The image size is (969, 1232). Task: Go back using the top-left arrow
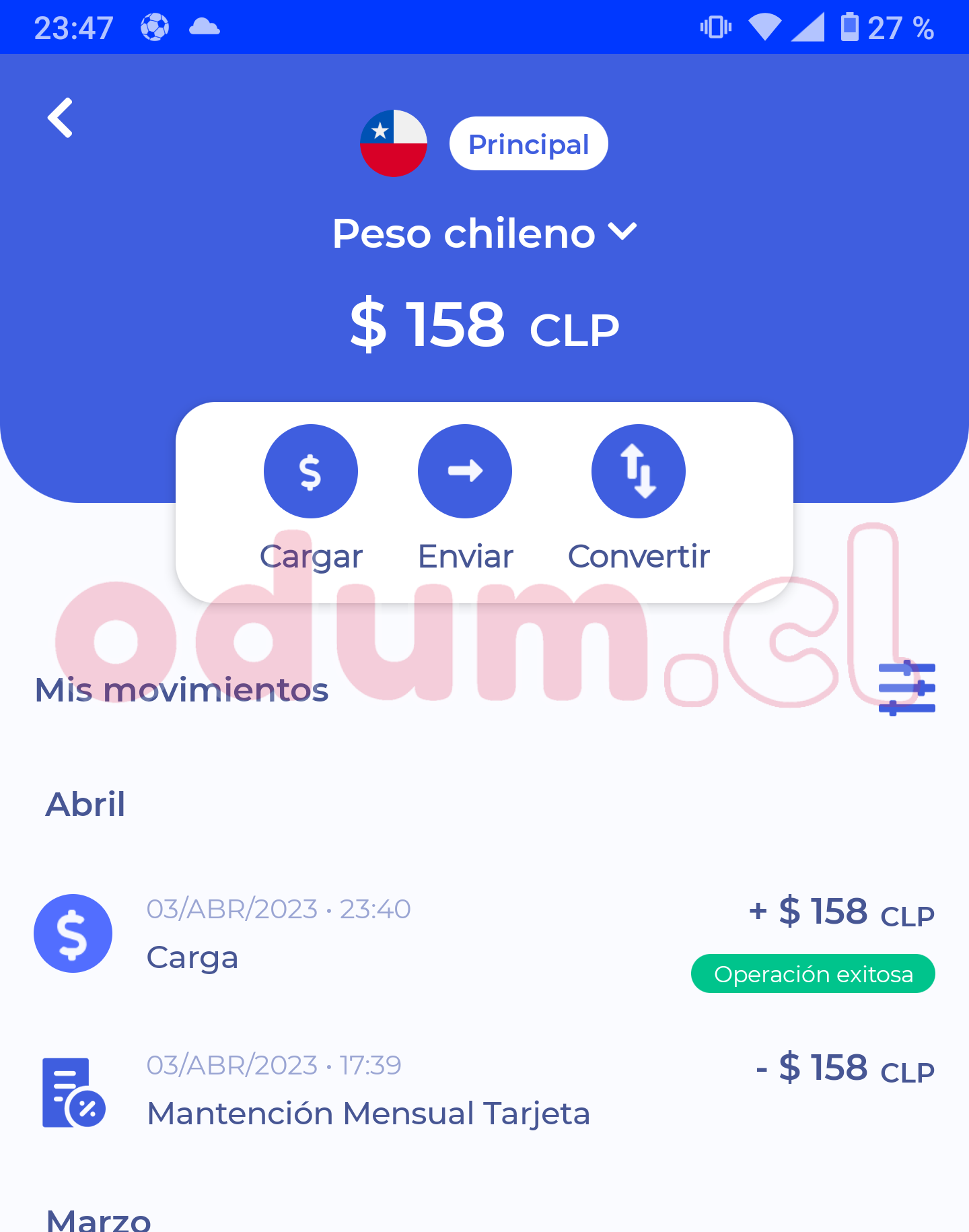coord(61,118)
